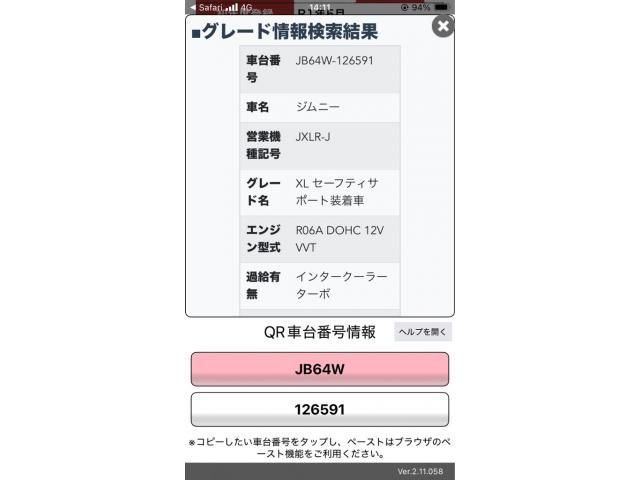Close the grade information popup
The image size is (640, 480).
[442, 27]
